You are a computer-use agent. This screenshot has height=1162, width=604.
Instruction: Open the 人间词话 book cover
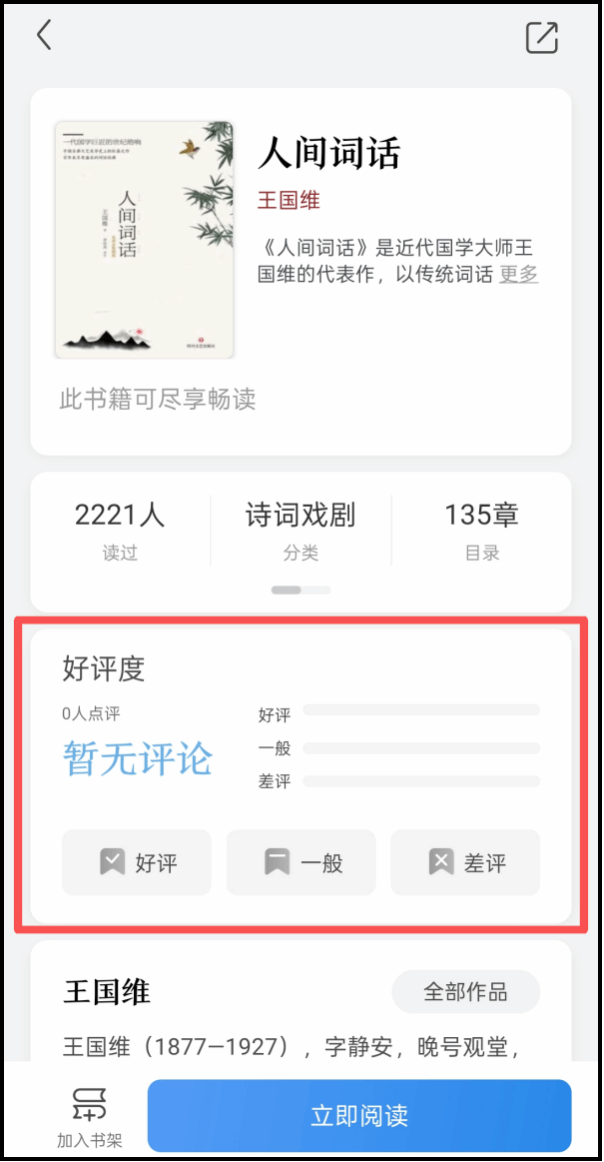point(144,240)
